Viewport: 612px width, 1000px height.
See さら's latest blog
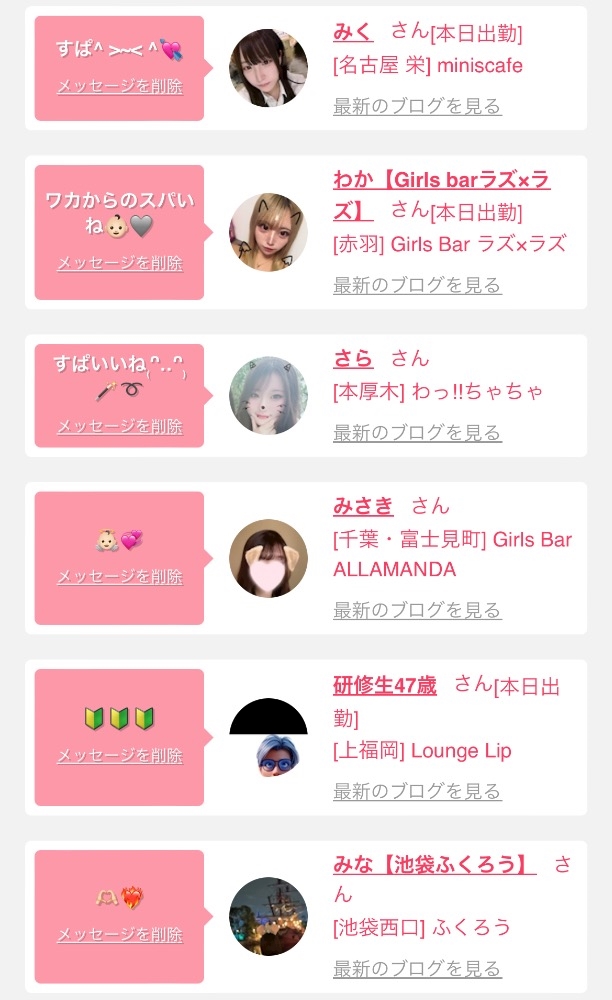416,432
